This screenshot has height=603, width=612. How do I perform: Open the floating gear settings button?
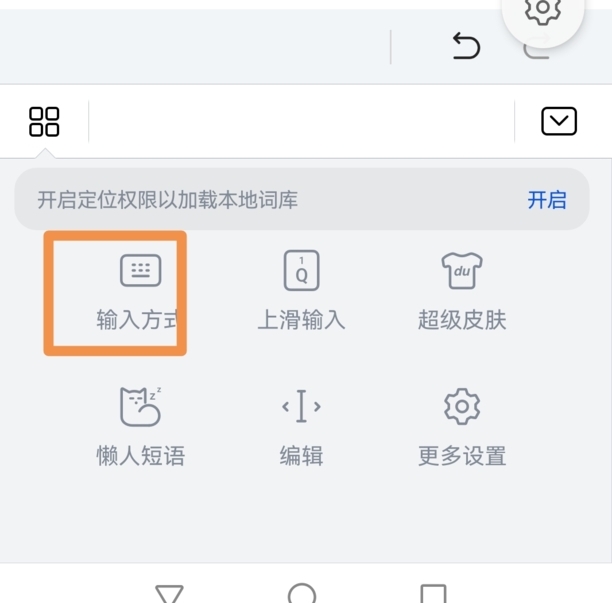(x=543, y=12)
